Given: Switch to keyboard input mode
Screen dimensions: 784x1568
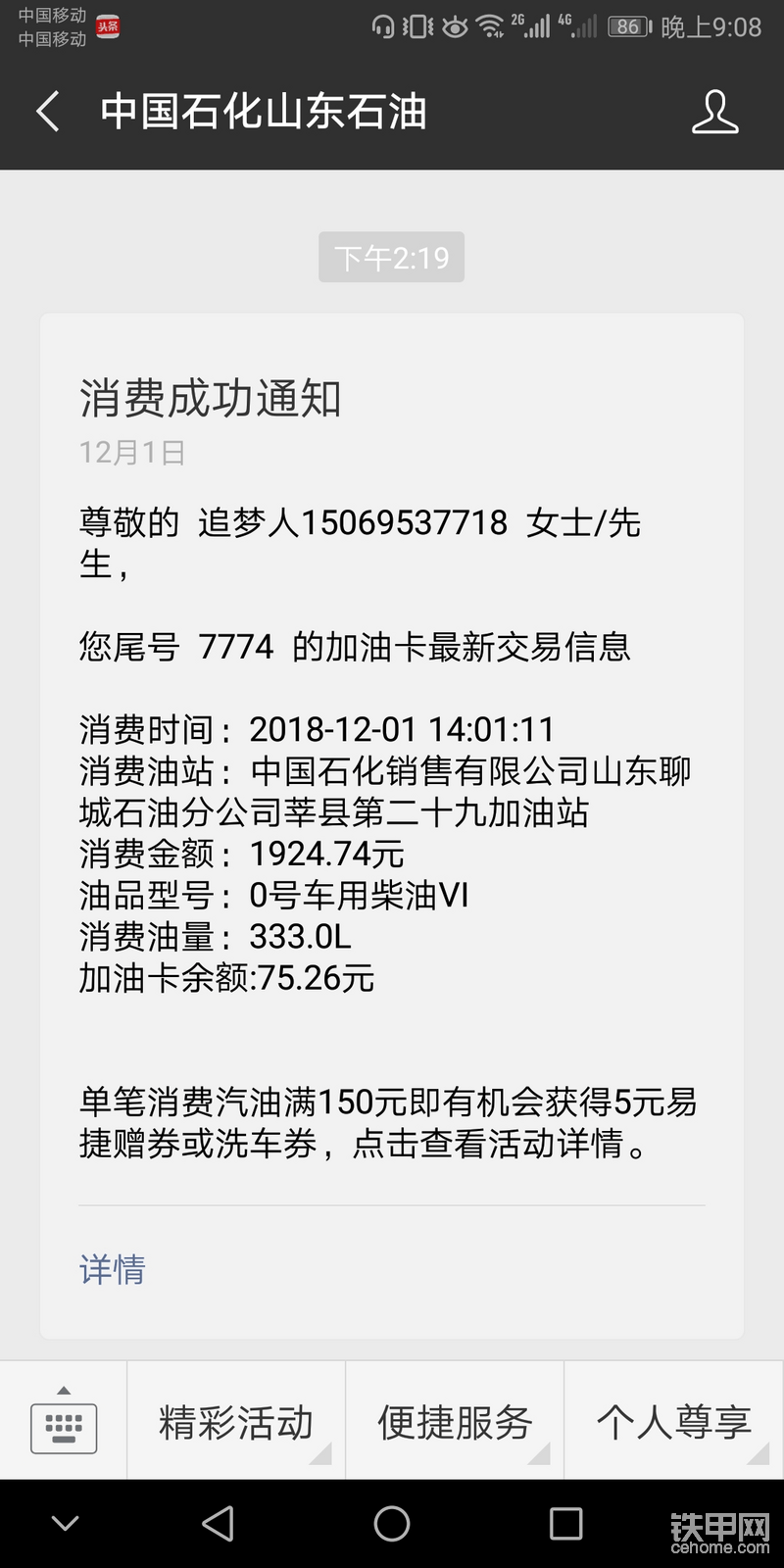Looking at the screenshot, I should tap(64, 1420).
